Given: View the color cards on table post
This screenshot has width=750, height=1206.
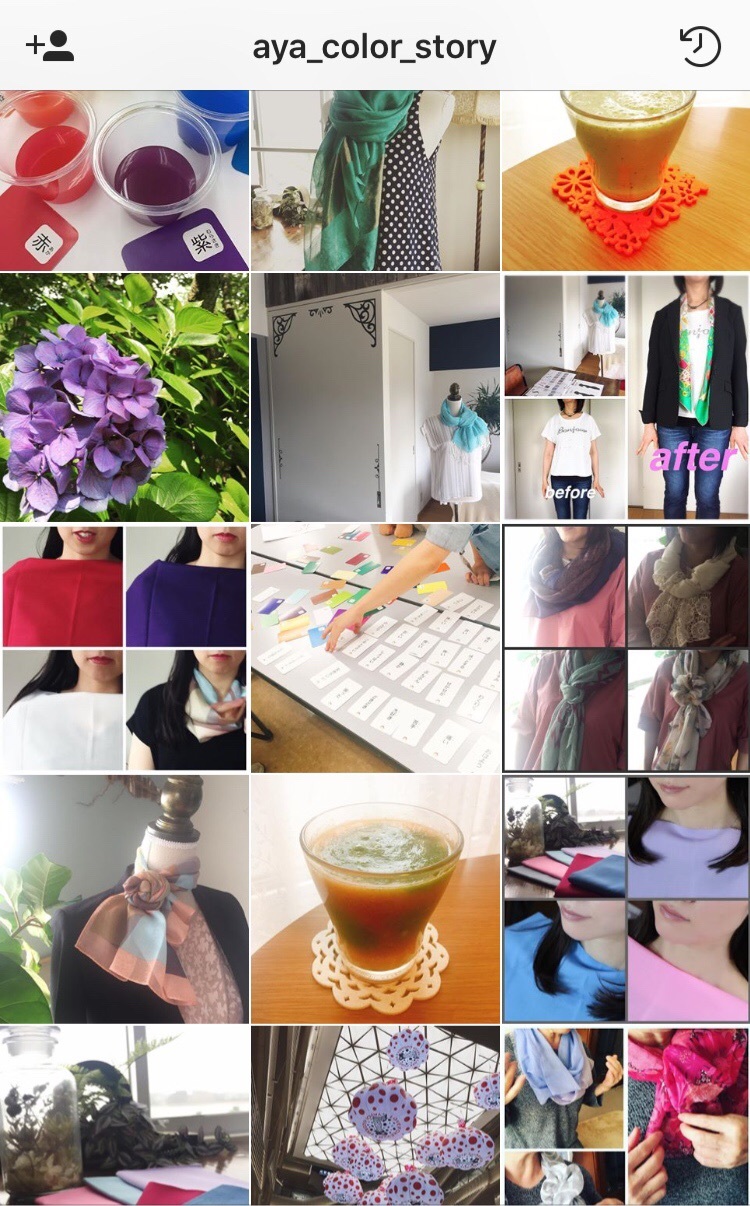Looking at the screenshot, I should click(375, 648).
